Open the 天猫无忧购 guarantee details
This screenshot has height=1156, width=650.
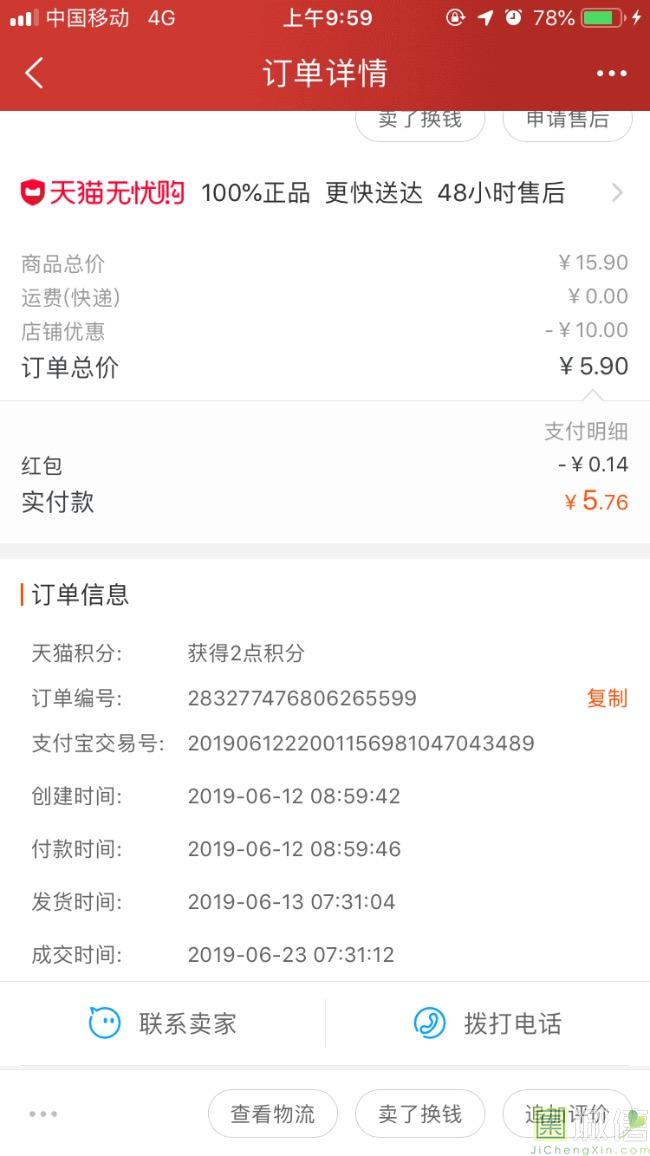point(324,193)
